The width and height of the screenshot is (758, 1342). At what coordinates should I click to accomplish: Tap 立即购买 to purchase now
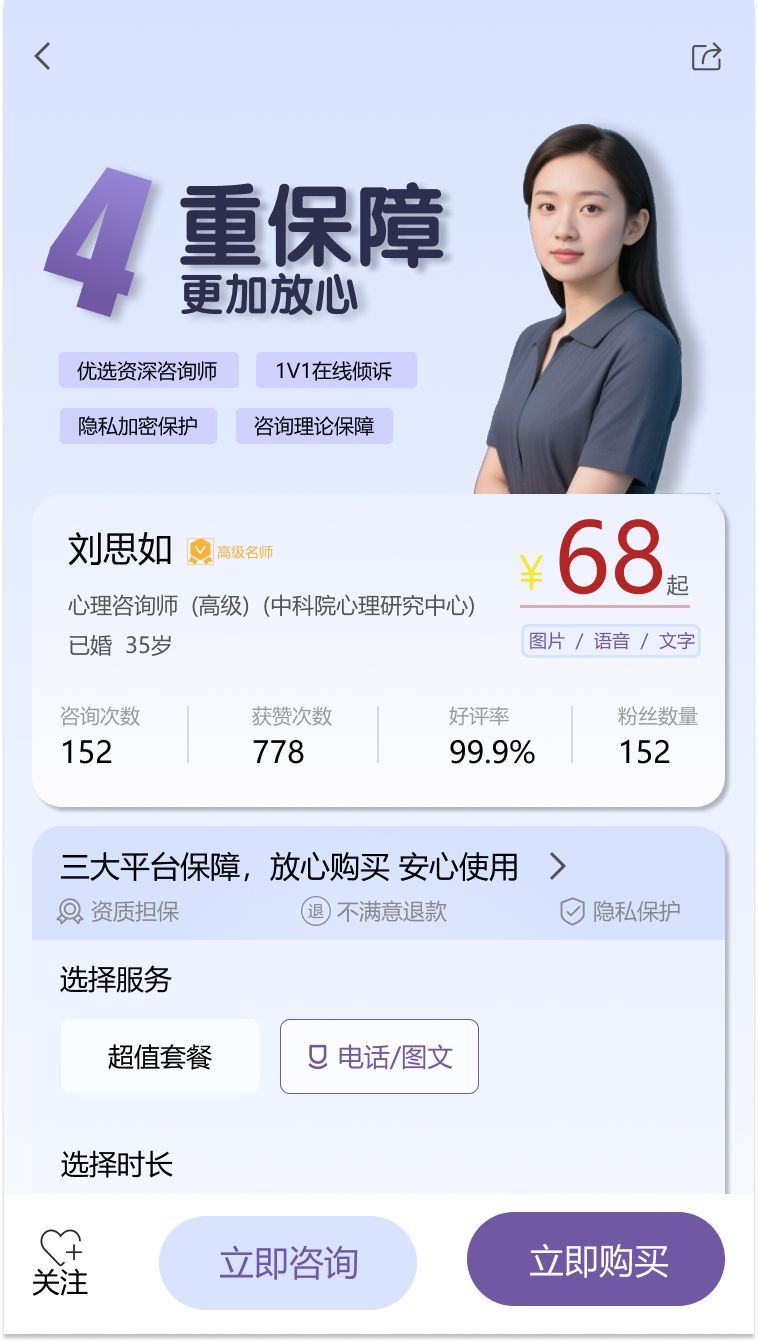click(x=596, y=1260)
